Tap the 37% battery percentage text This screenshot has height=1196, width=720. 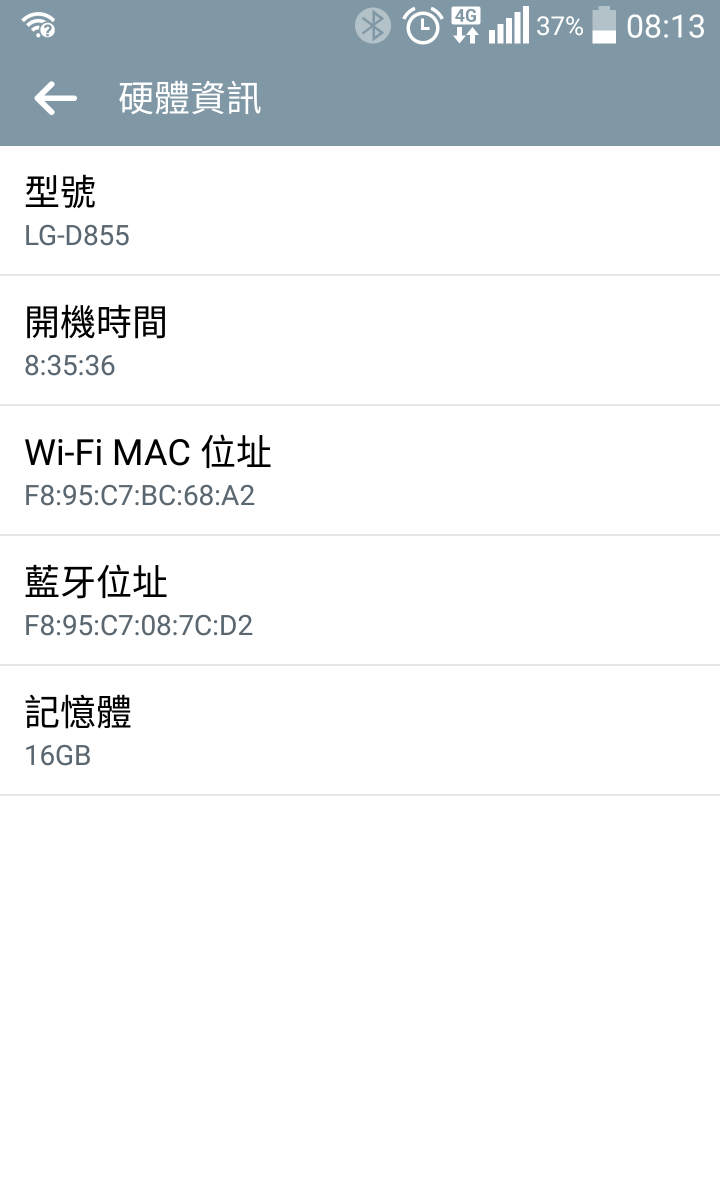[x=558, y=25]
